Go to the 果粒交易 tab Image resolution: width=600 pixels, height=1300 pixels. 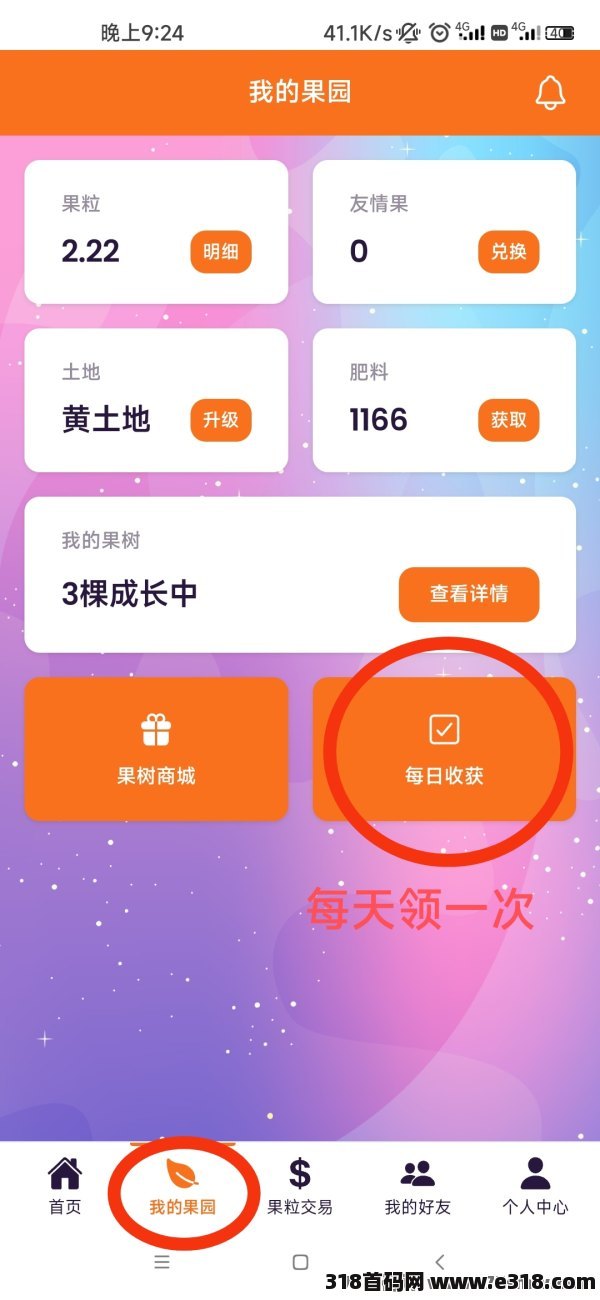tap(300, 1187)
